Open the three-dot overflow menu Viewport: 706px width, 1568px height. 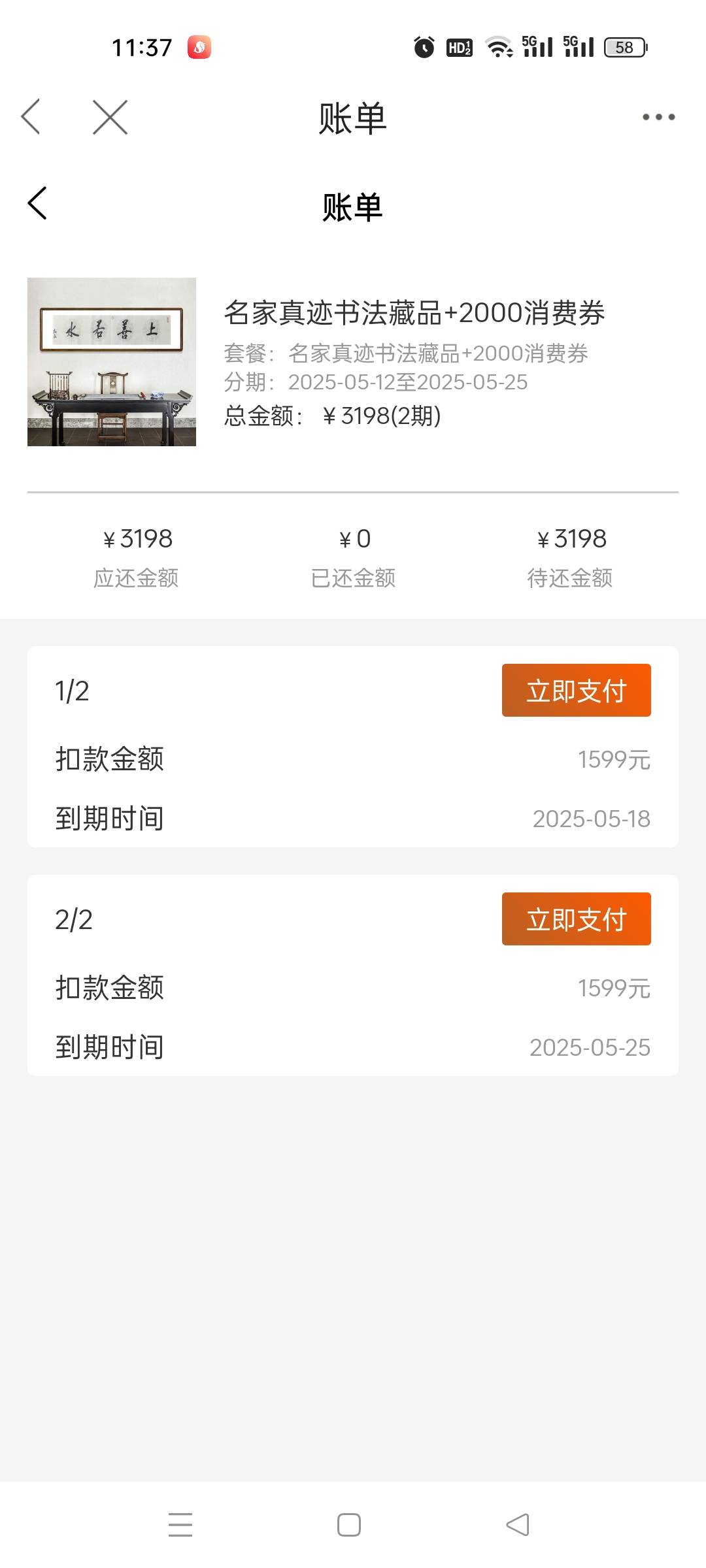pos(658,117)
